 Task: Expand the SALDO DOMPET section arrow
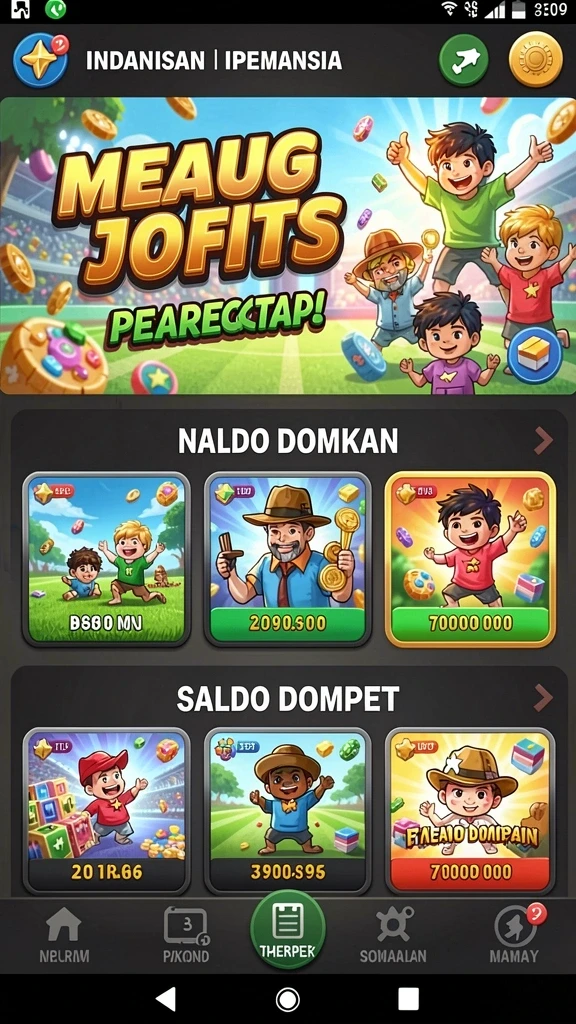(x=543, y=698)
